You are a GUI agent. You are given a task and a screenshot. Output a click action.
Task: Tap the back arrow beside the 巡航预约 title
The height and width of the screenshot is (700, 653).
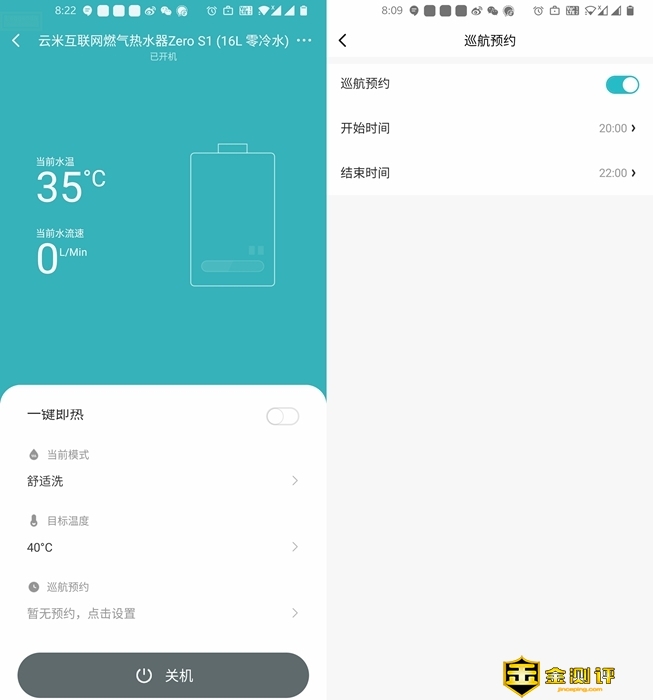[x=343, y=41]
